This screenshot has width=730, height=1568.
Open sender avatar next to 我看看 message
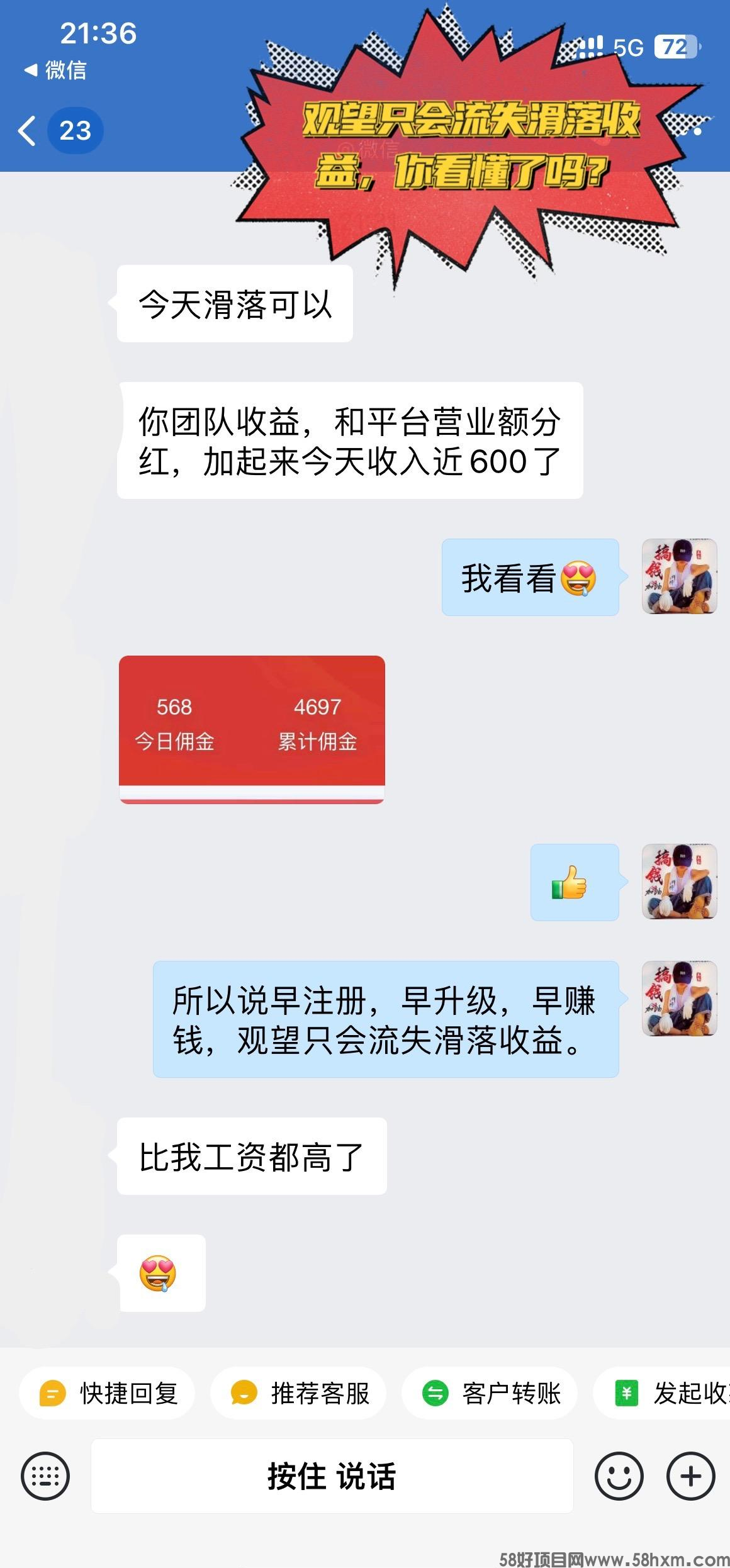pyautogui.click(x=679, y=576)
